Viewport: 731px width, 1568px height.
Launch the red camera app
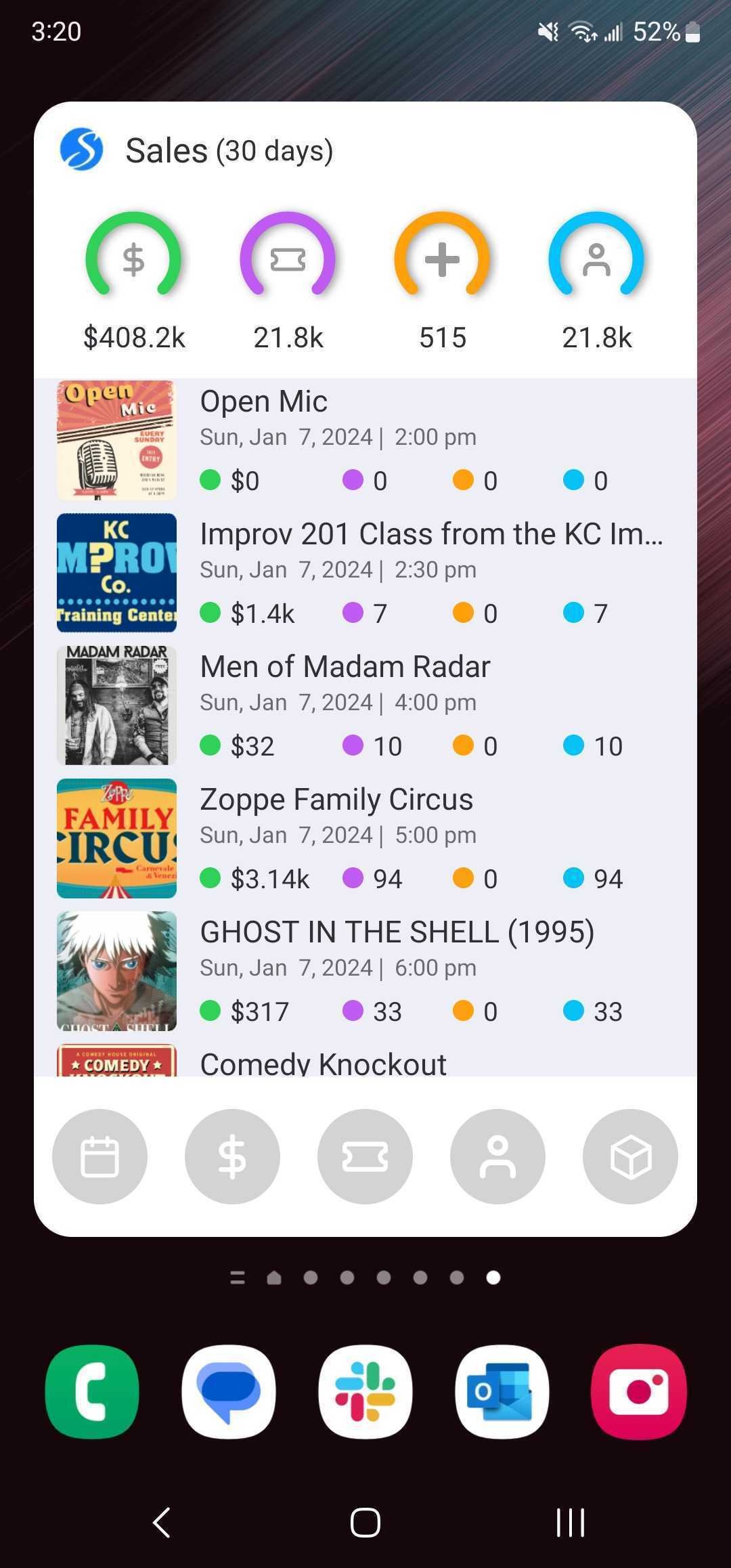coord(639,1392)
